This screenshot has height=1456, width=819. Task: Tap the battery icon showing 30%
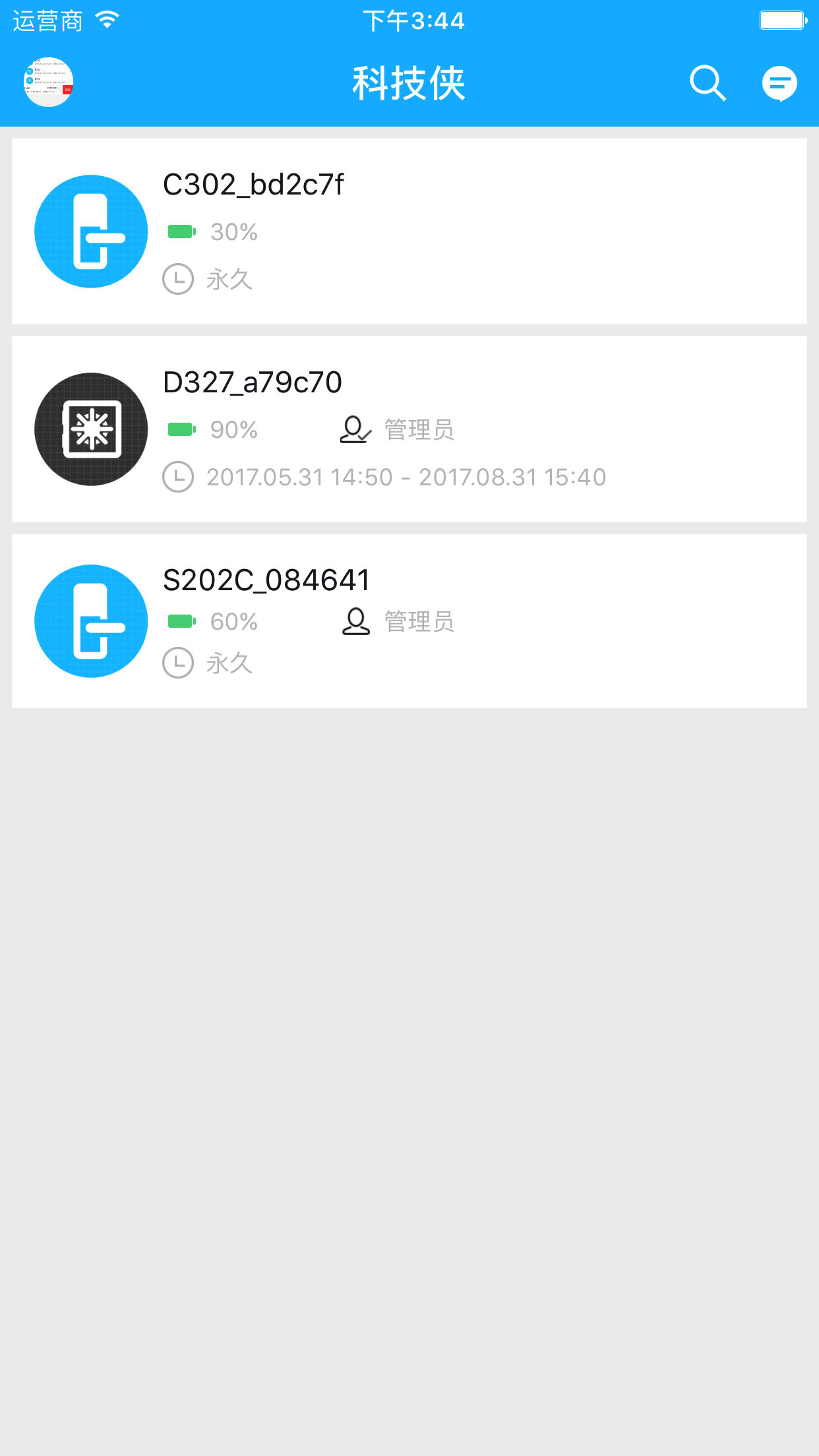point(181,231)
